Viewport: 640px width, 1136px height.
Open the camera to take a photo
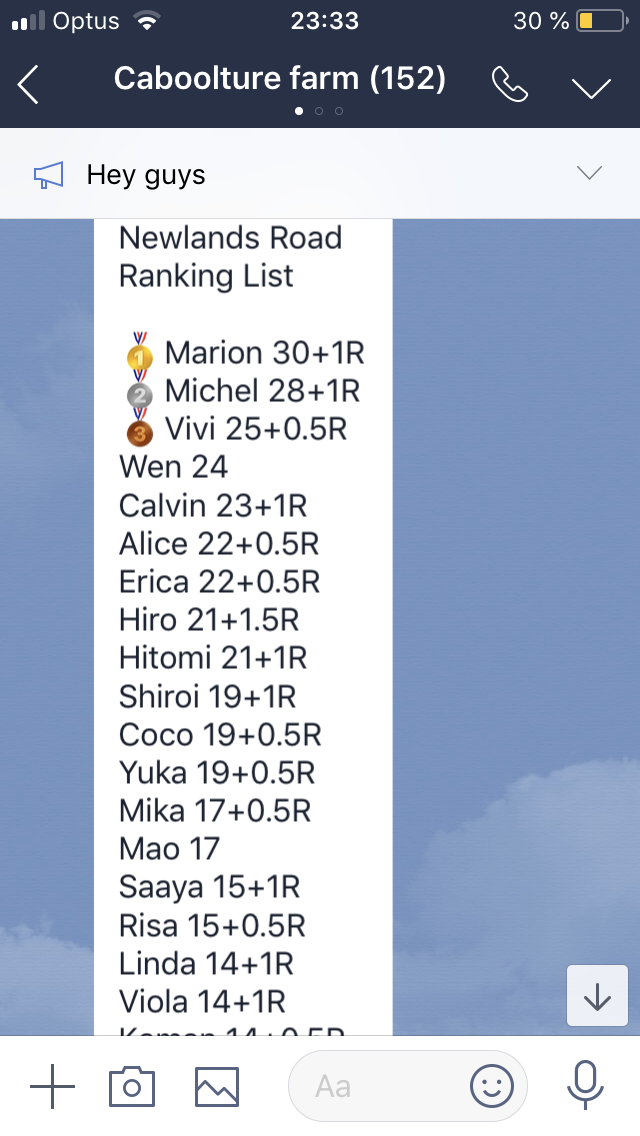[132, 1086]
